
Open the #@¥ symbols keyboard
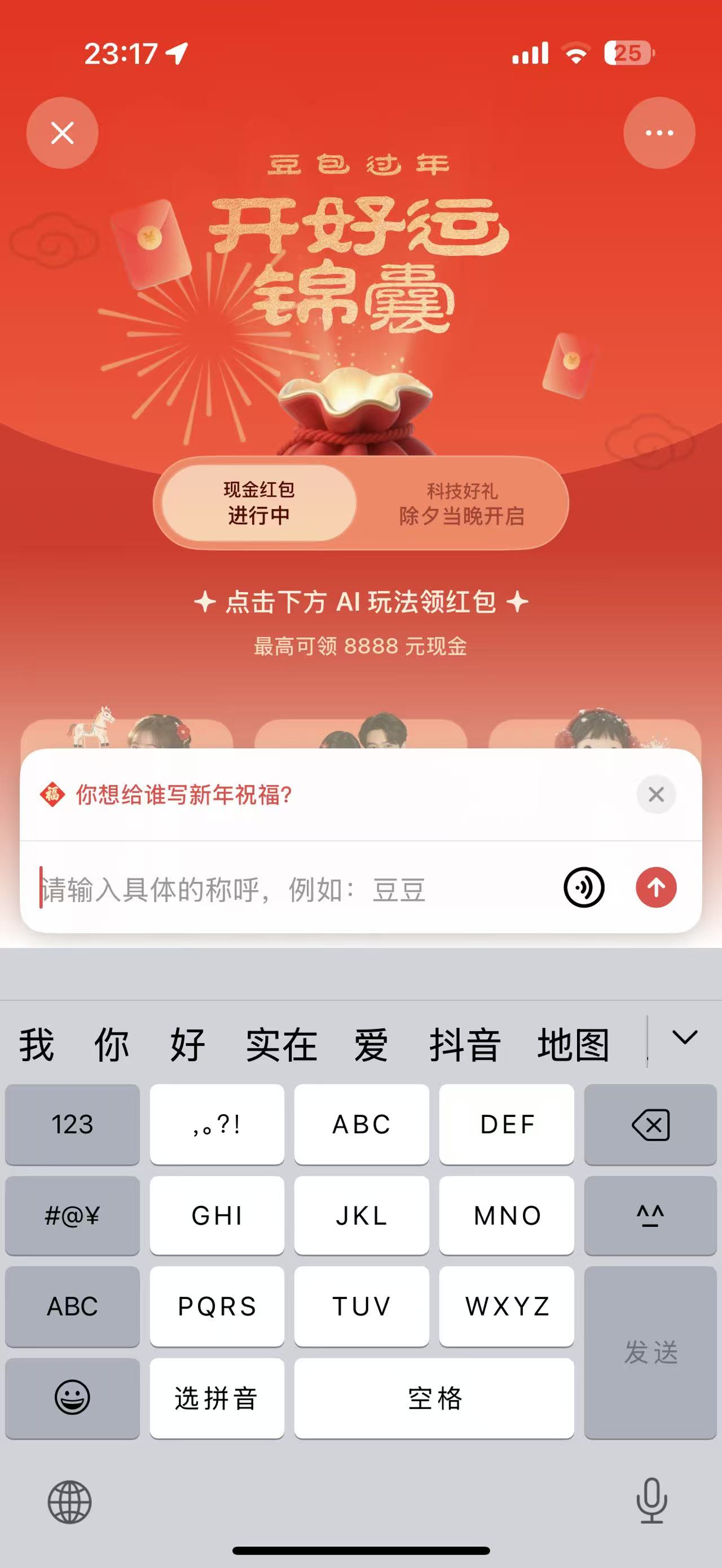pos(72,1216)
